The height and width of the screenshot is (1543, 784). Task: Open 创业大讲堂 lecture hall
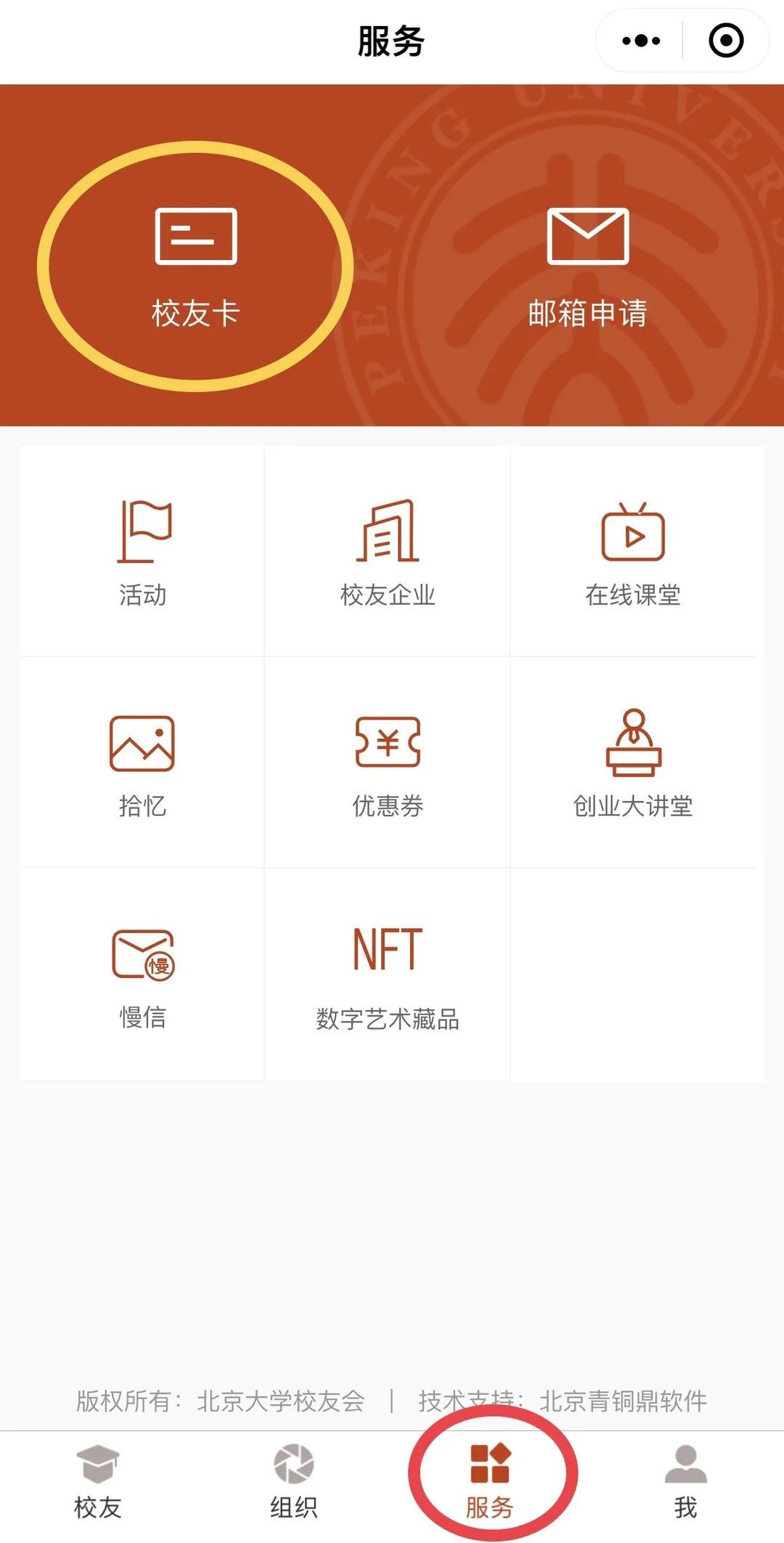coord(633,764)
